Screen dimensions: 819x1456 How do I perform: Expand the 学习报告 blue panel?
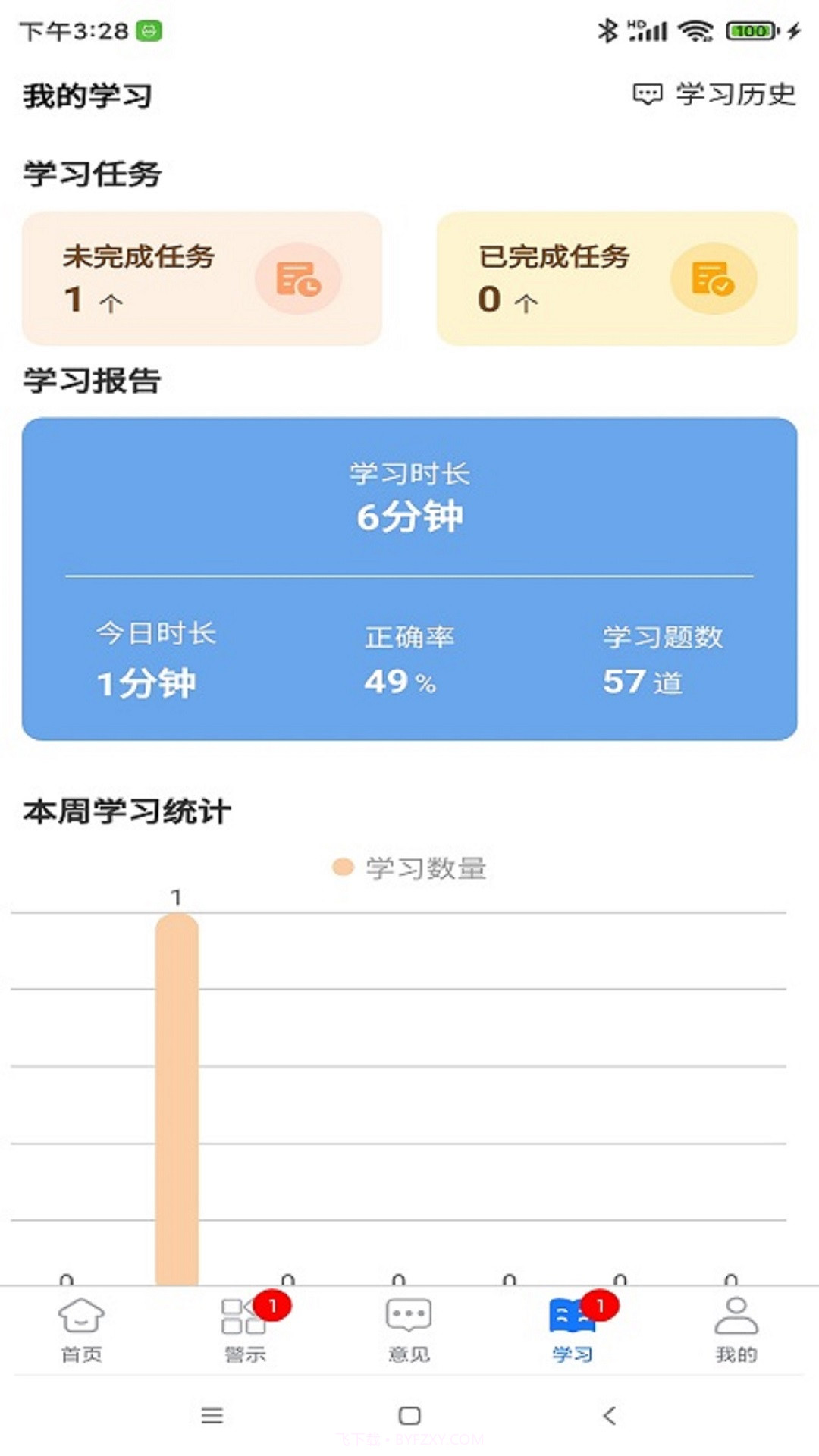pyautogui.click(x=409, y=580)
